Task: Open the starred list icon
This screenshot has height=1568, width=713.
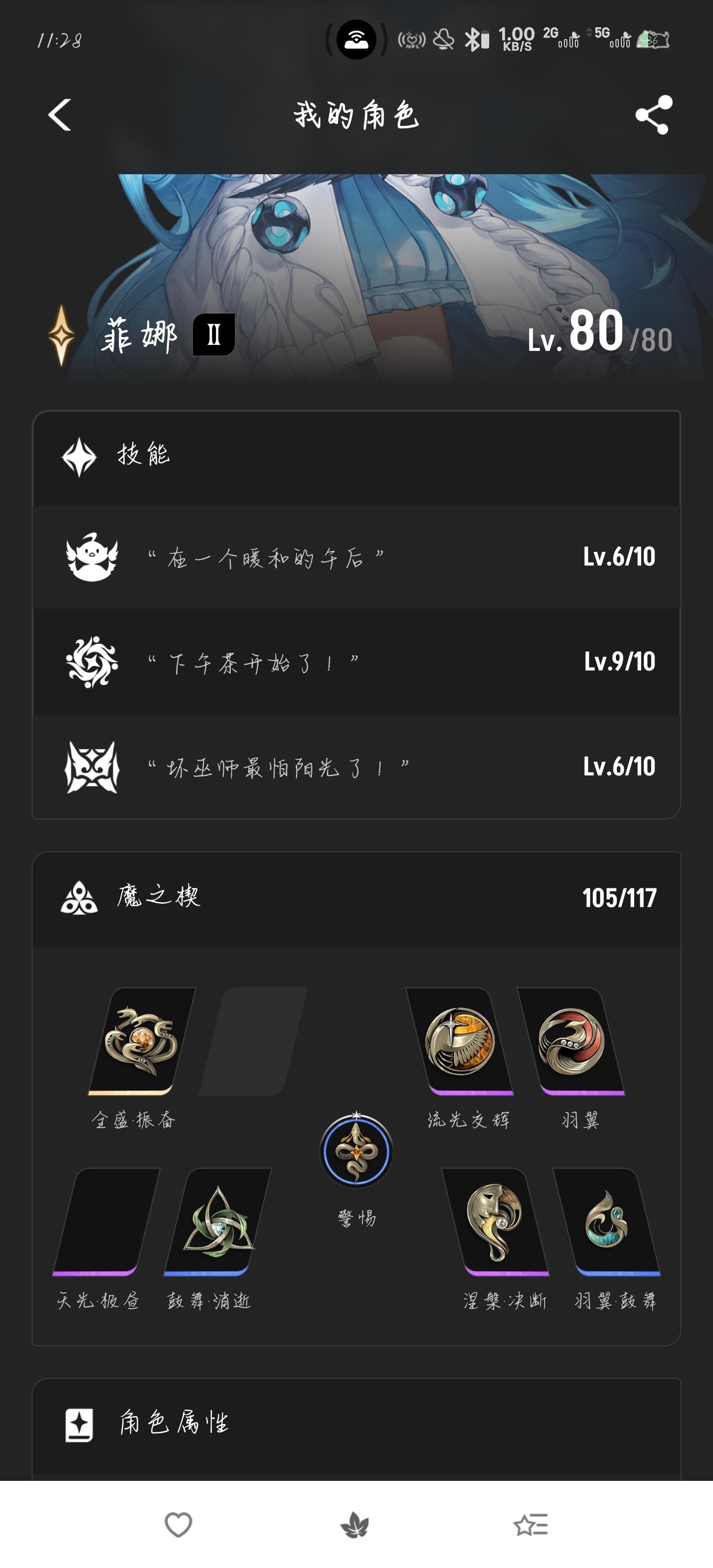Action: click(x=531, y=1525)
